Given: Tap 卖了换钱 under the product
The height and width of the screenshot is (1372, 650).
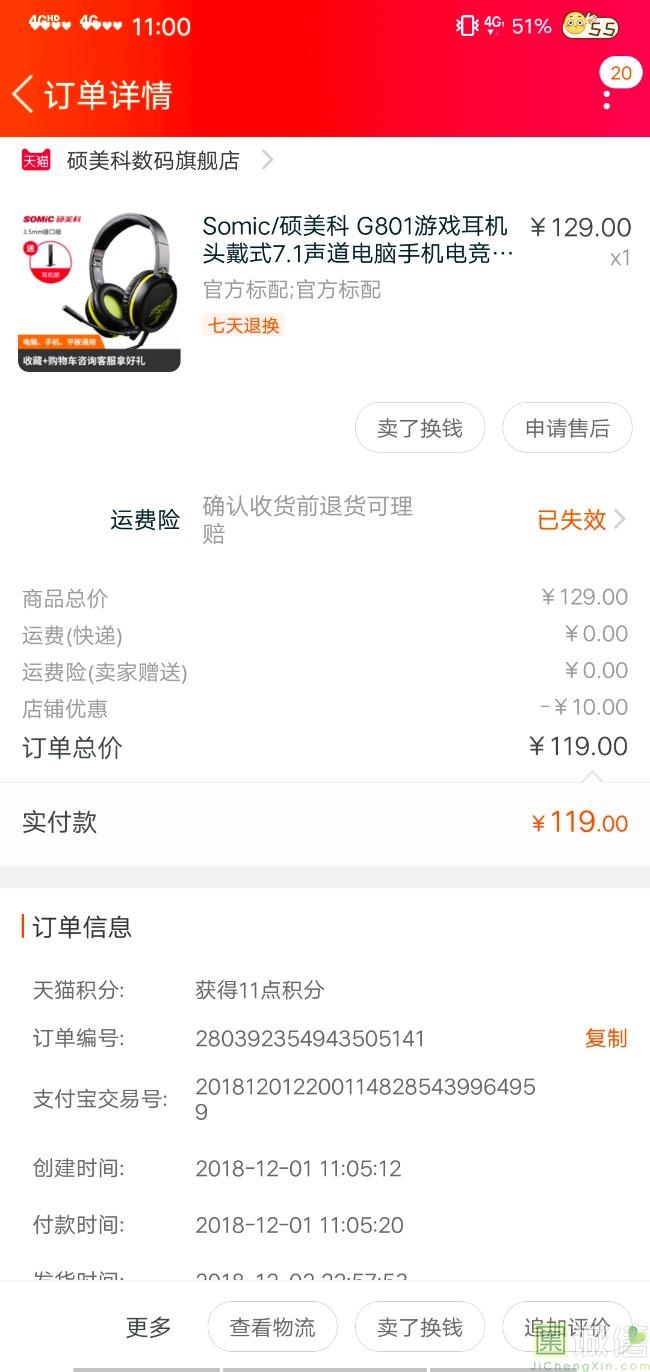Looking at the screenshot, I should pos(420,428).
